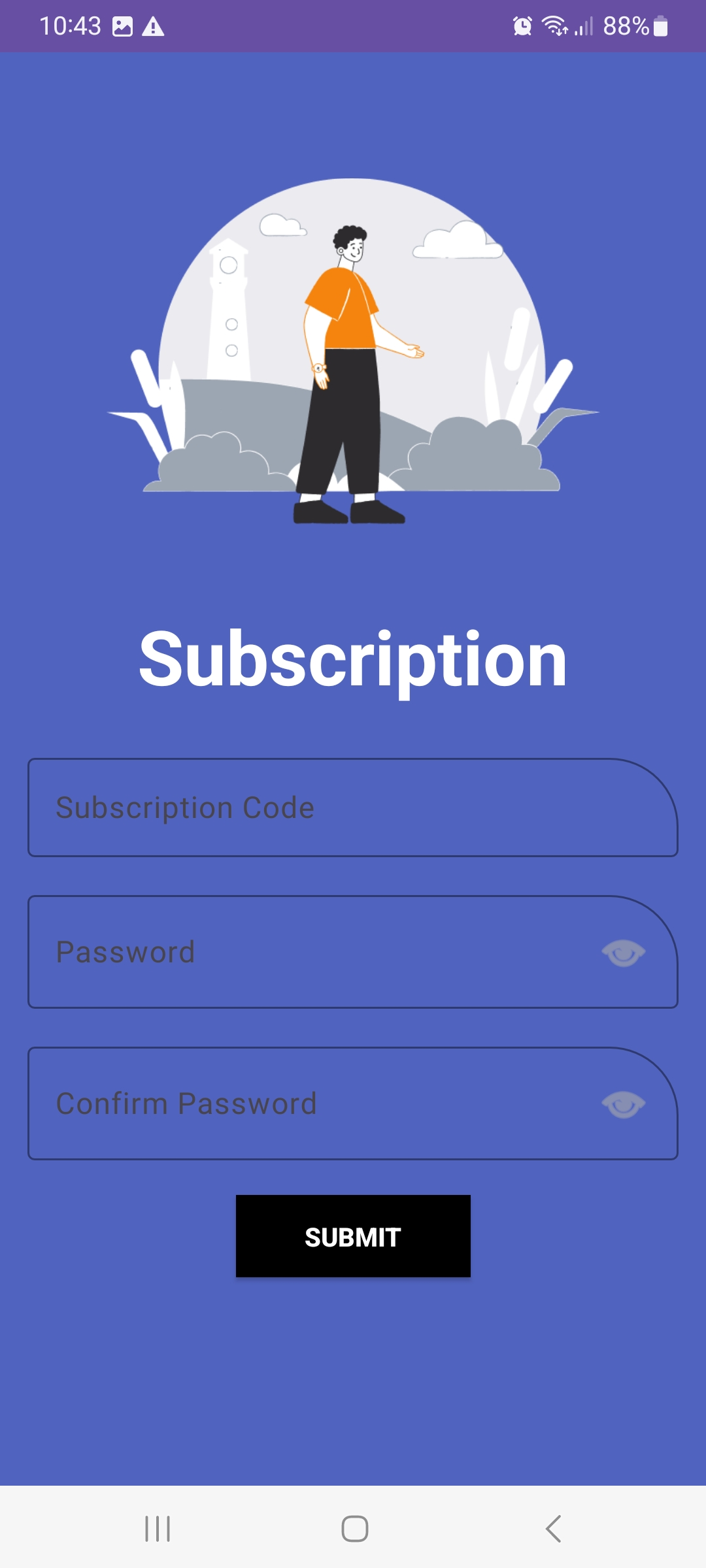This screenshot has height=1568, width=706.
Task: Show password with Password field eye icon
Action: [x=624, y=953]
